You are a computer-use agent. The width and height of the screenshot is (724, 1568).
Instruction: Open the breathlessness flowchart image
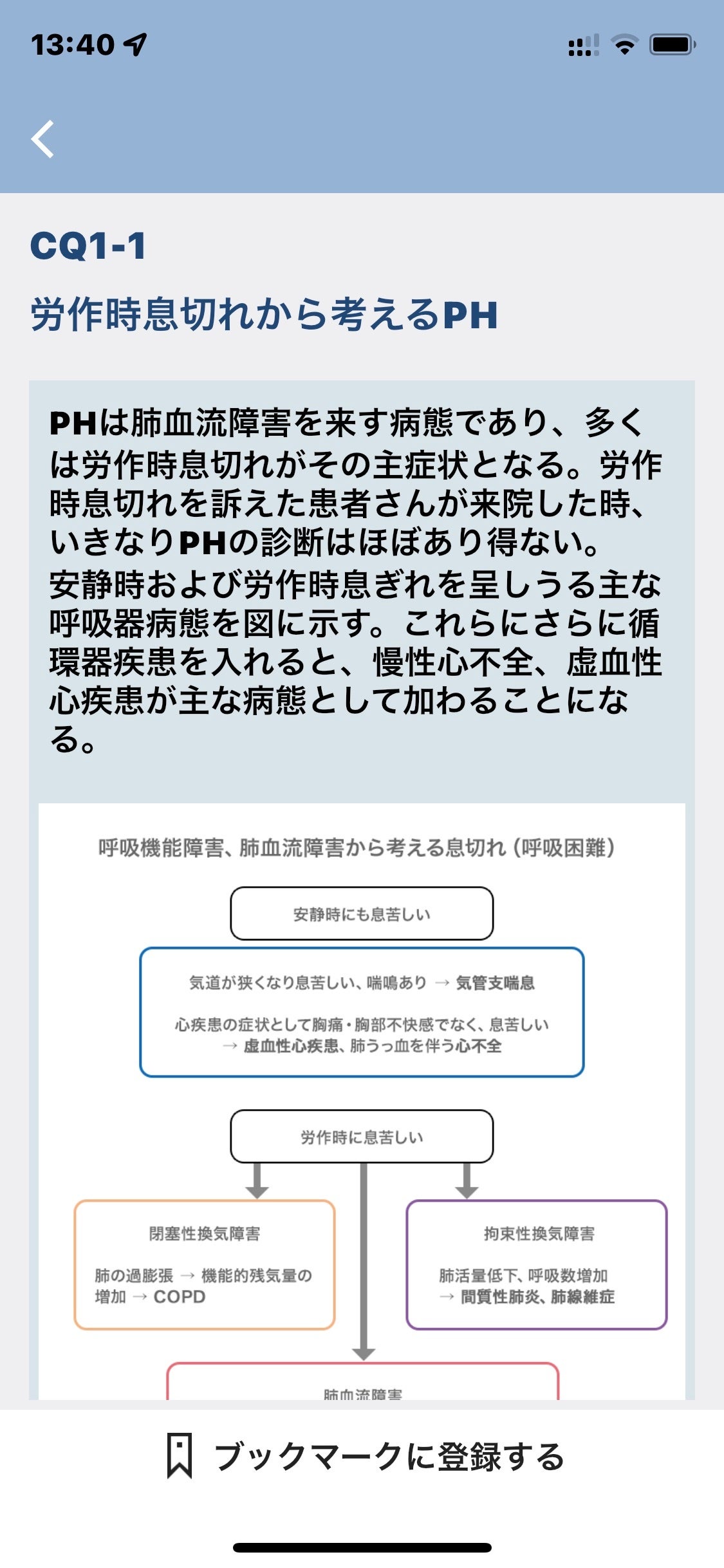362,1101
